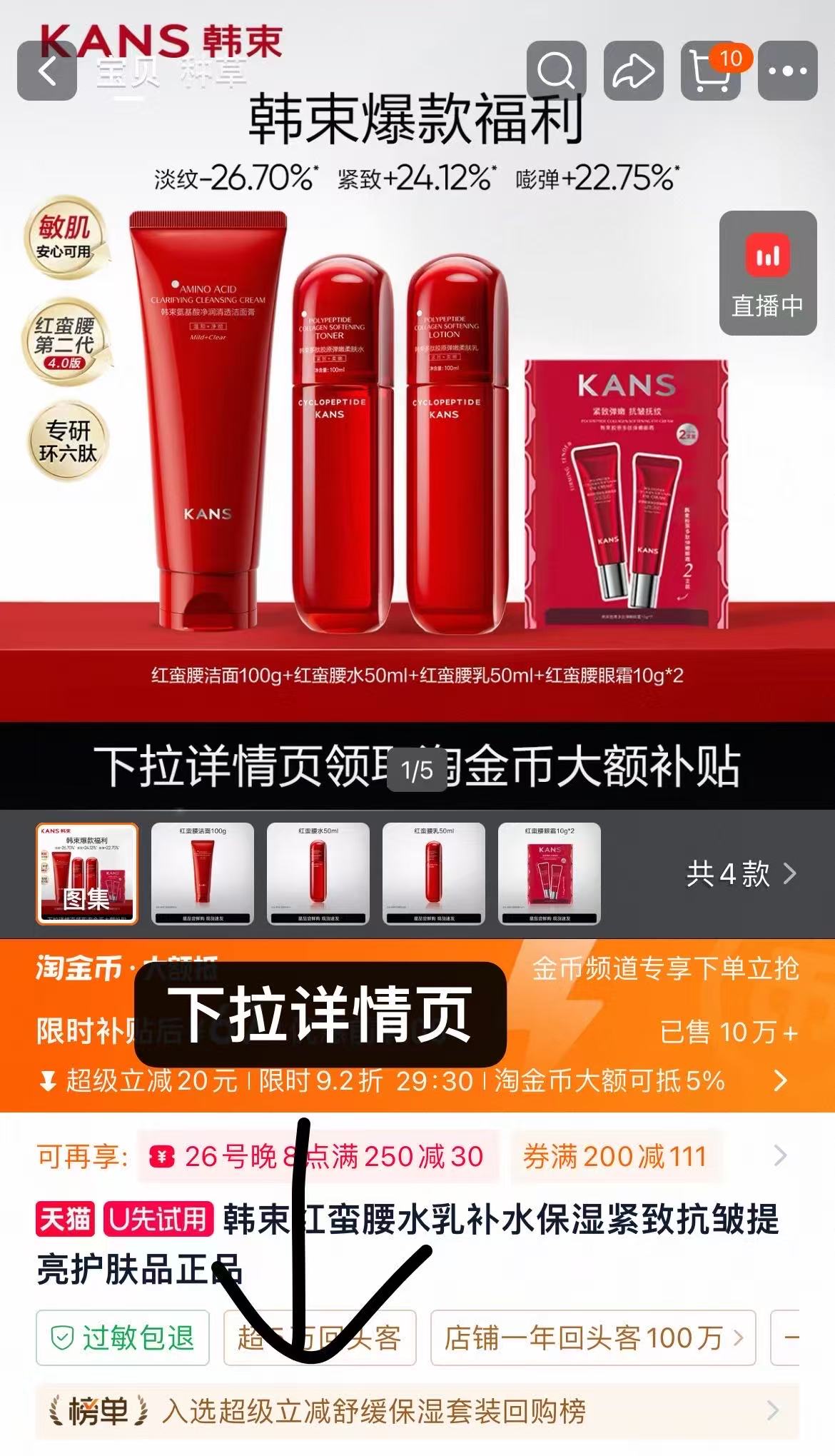Open the 共4款 variants list
Image resolution: width=835 pixels, height=1456 pixels.
pyautogui.click(x=741, y=873)
